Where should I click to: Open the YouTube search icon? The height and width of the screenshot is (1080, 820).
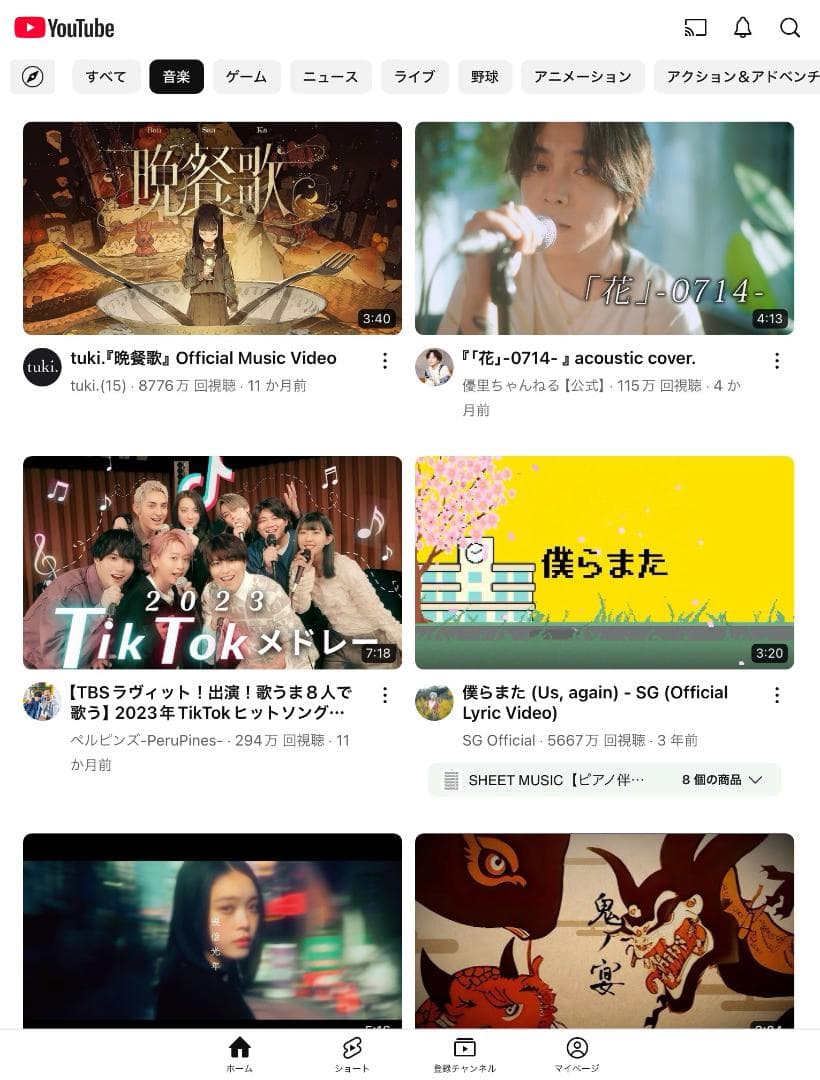pos(790,28)
